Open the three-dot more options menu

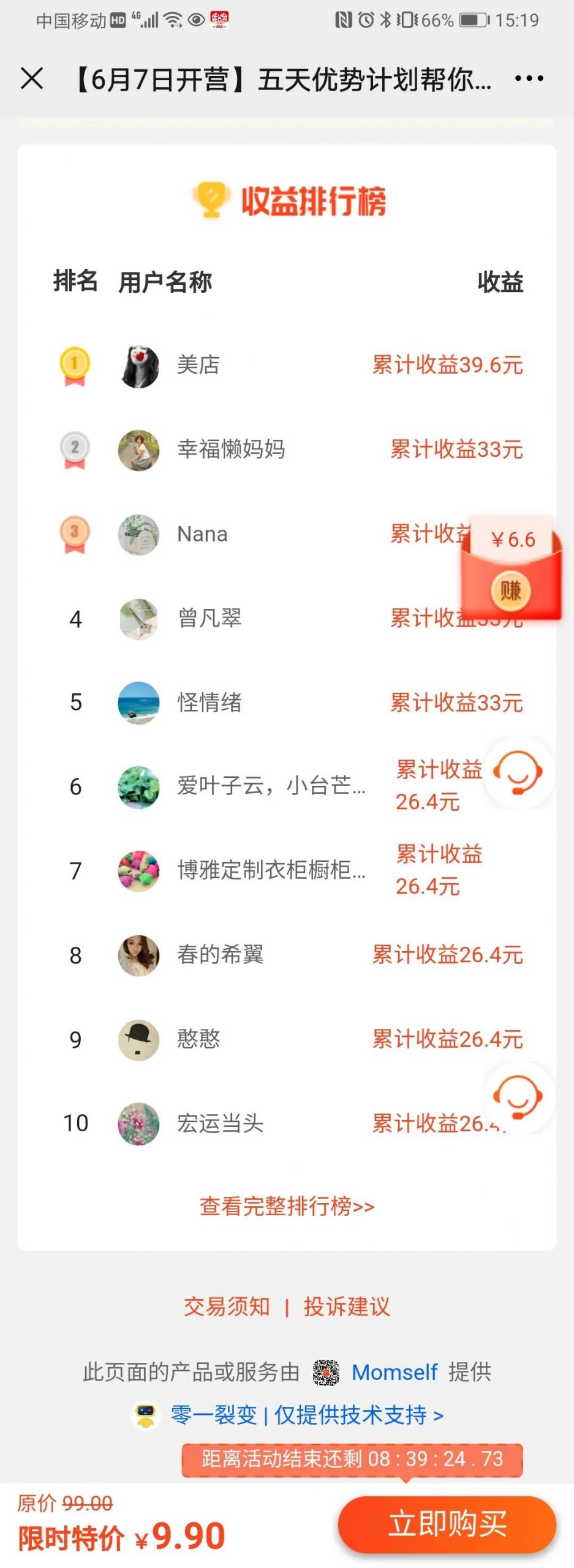529,78
